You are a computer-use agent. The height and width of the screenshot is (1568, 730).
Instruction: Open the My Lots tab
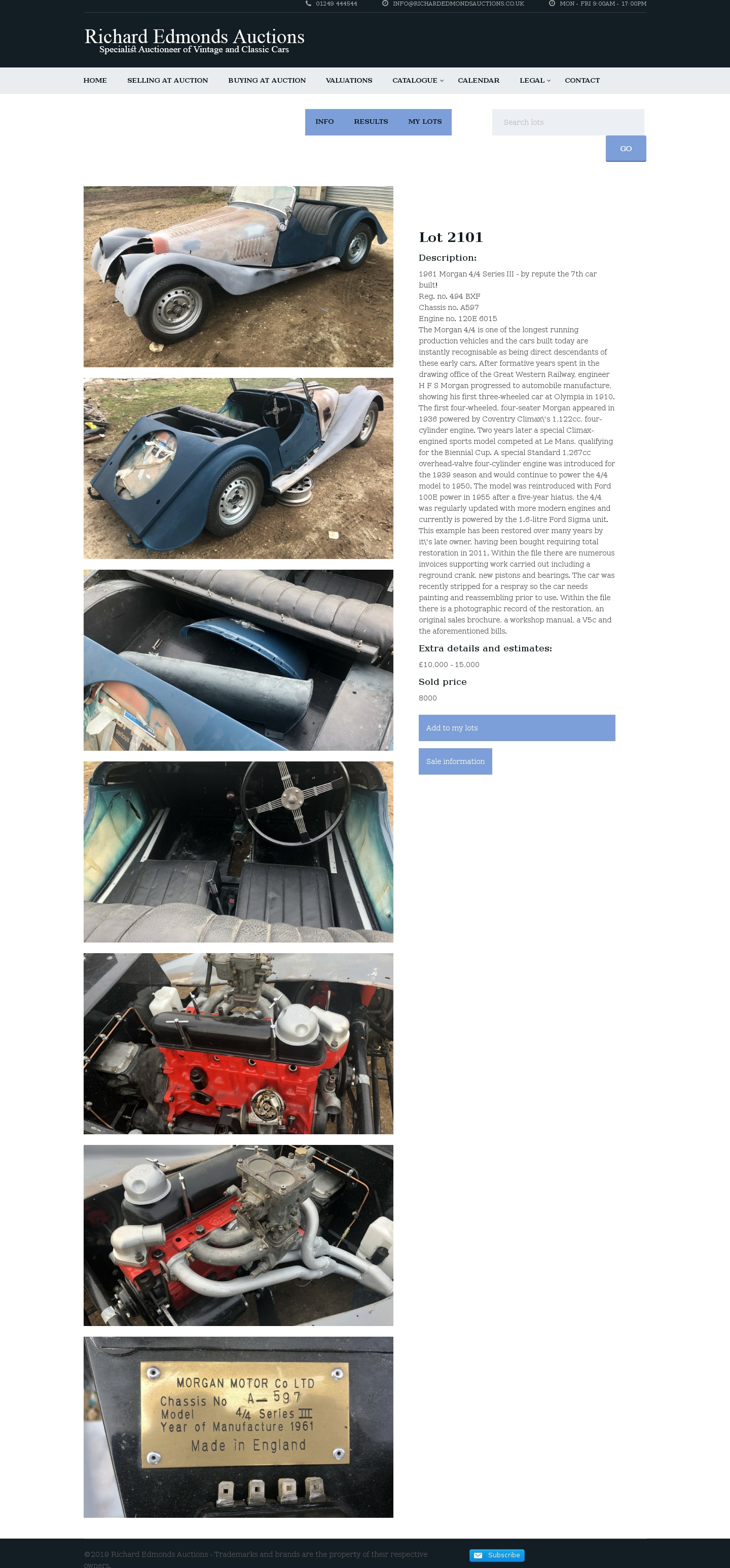click(425, 122)
